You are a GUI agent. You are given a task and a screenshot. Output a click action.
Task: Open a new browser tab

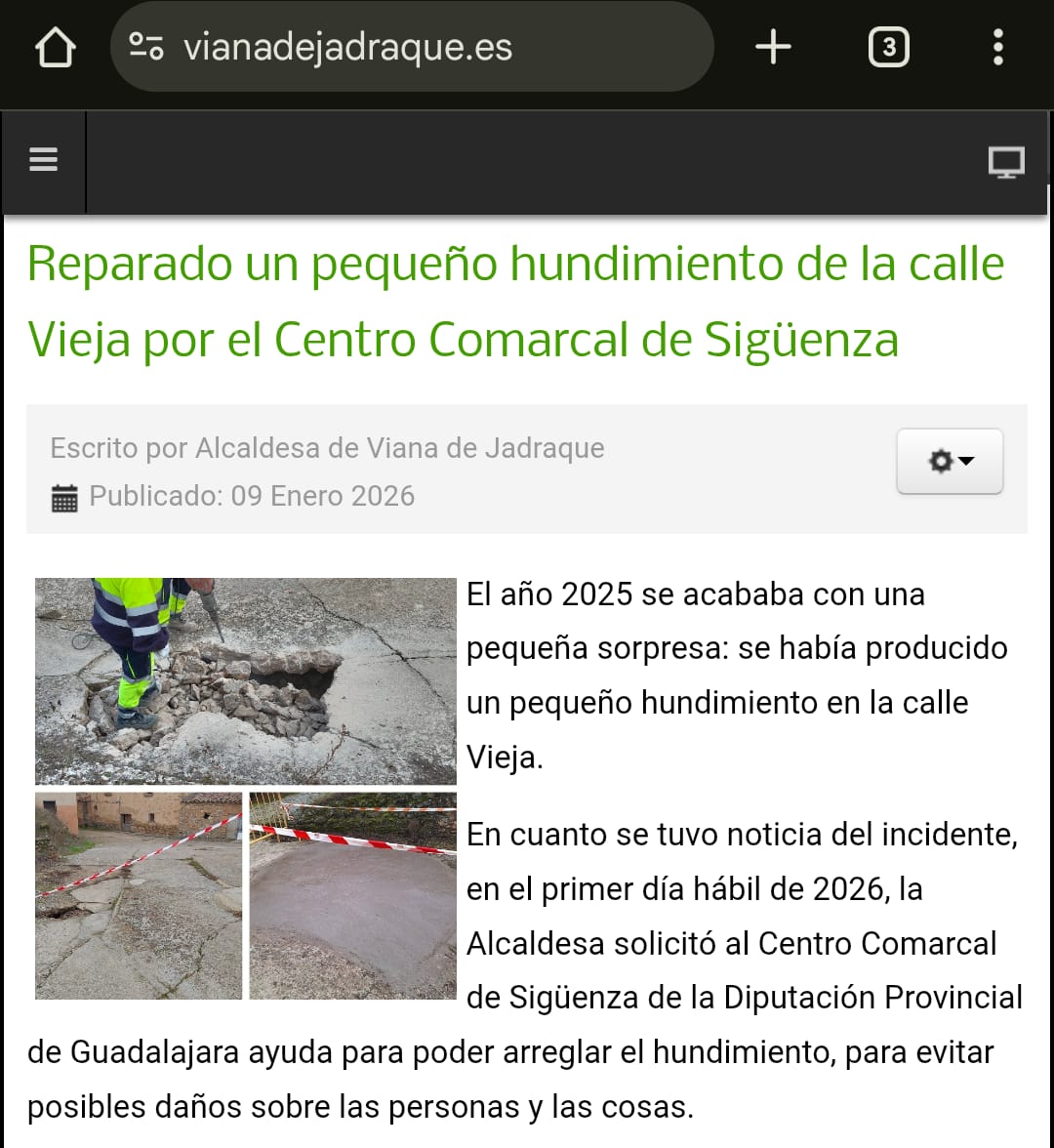tap(773, 47)
